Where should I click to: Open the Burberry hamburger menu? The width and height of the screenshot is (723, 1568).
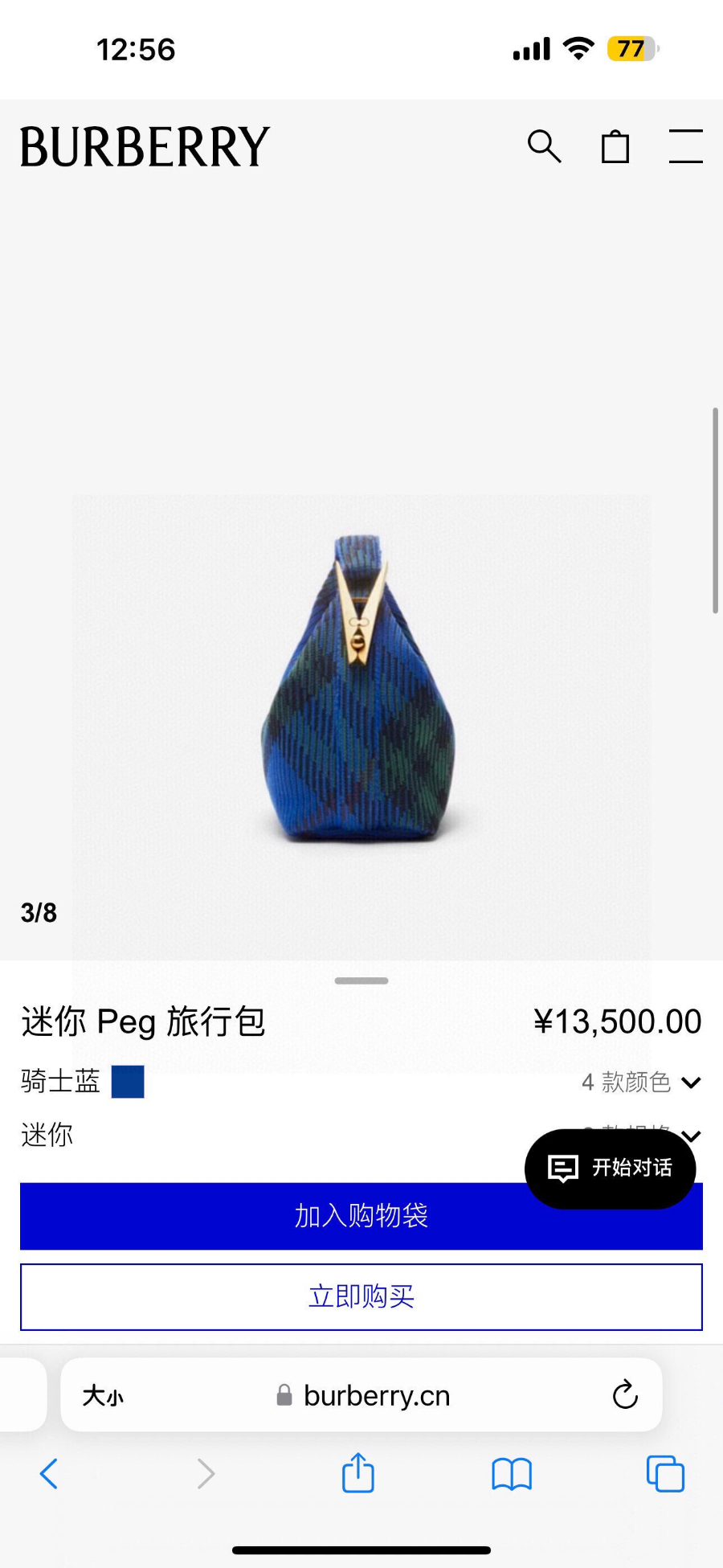[685, 146]
